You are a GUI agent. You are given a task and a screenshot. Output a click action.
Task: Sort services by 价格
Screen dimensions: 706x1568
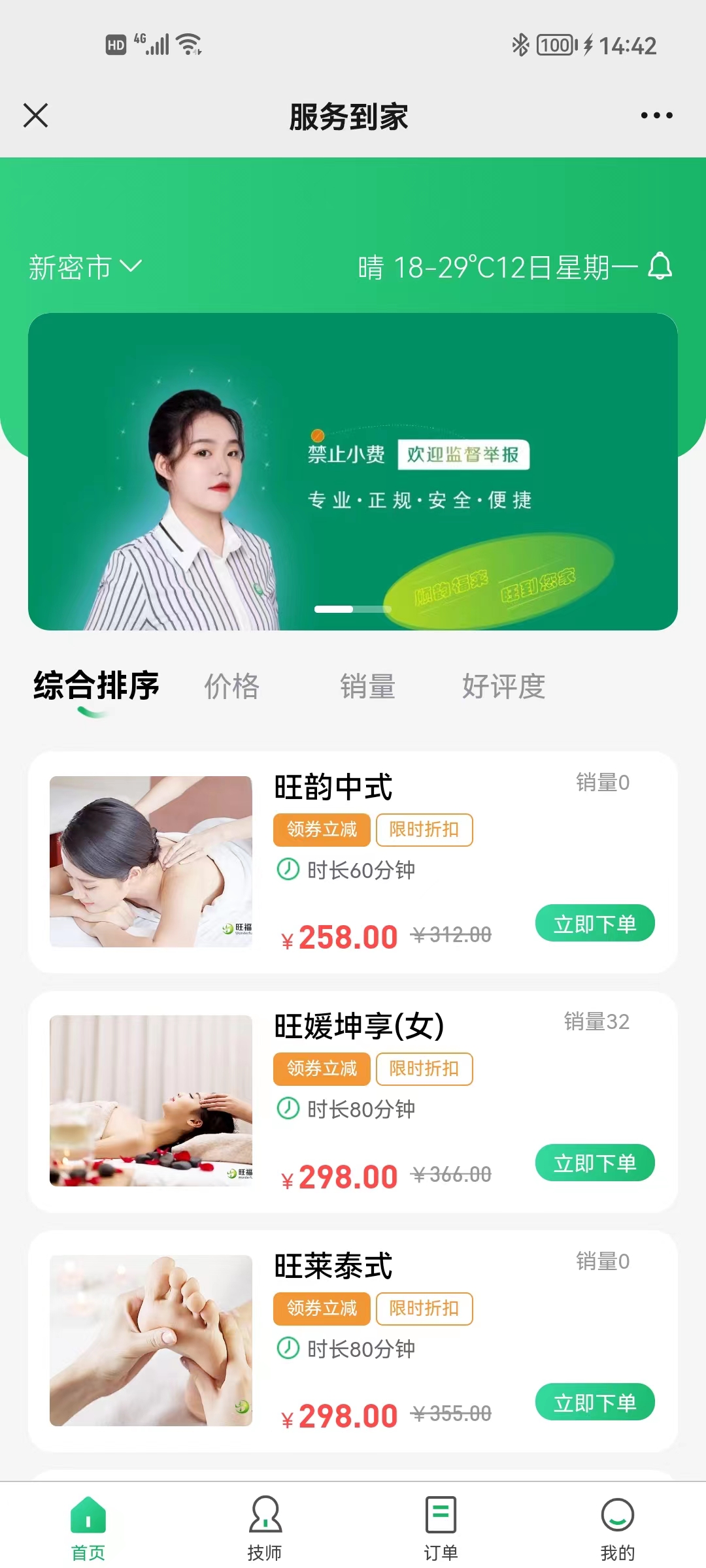pyautogui.click(x=232, y=687)
